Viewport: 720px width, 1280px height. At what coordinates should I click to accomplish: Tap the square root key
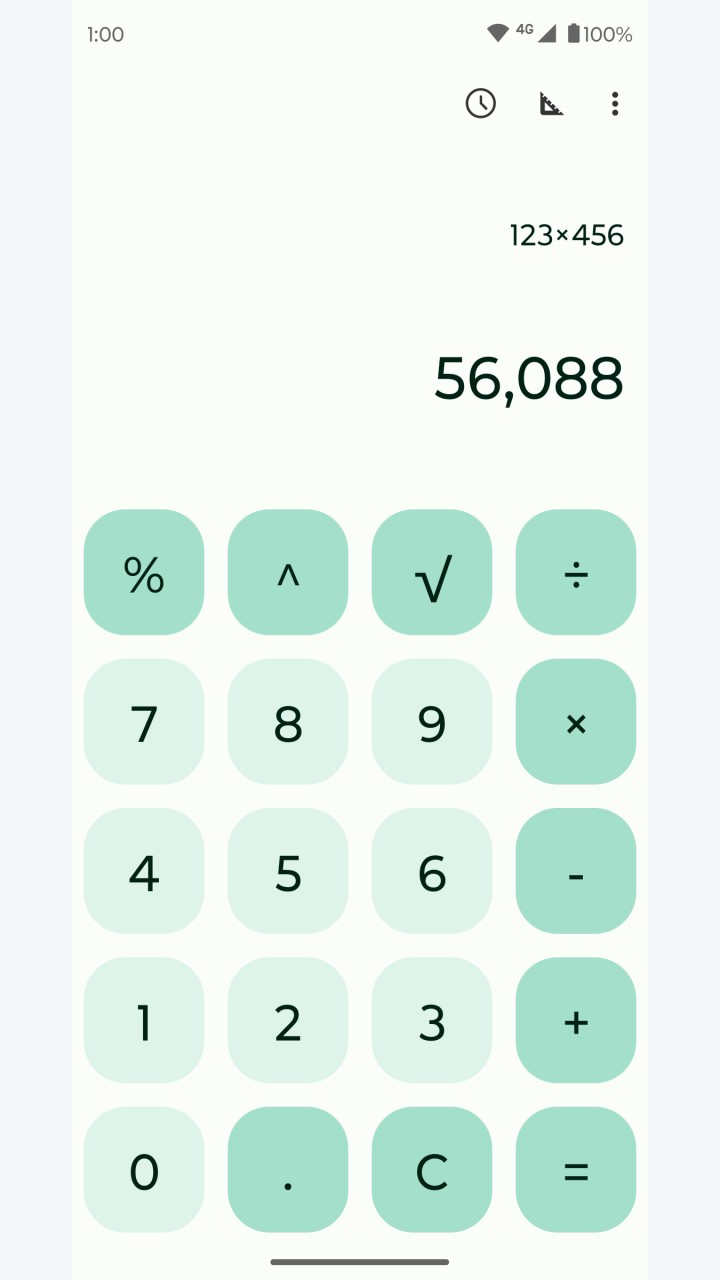coord(432,572)
